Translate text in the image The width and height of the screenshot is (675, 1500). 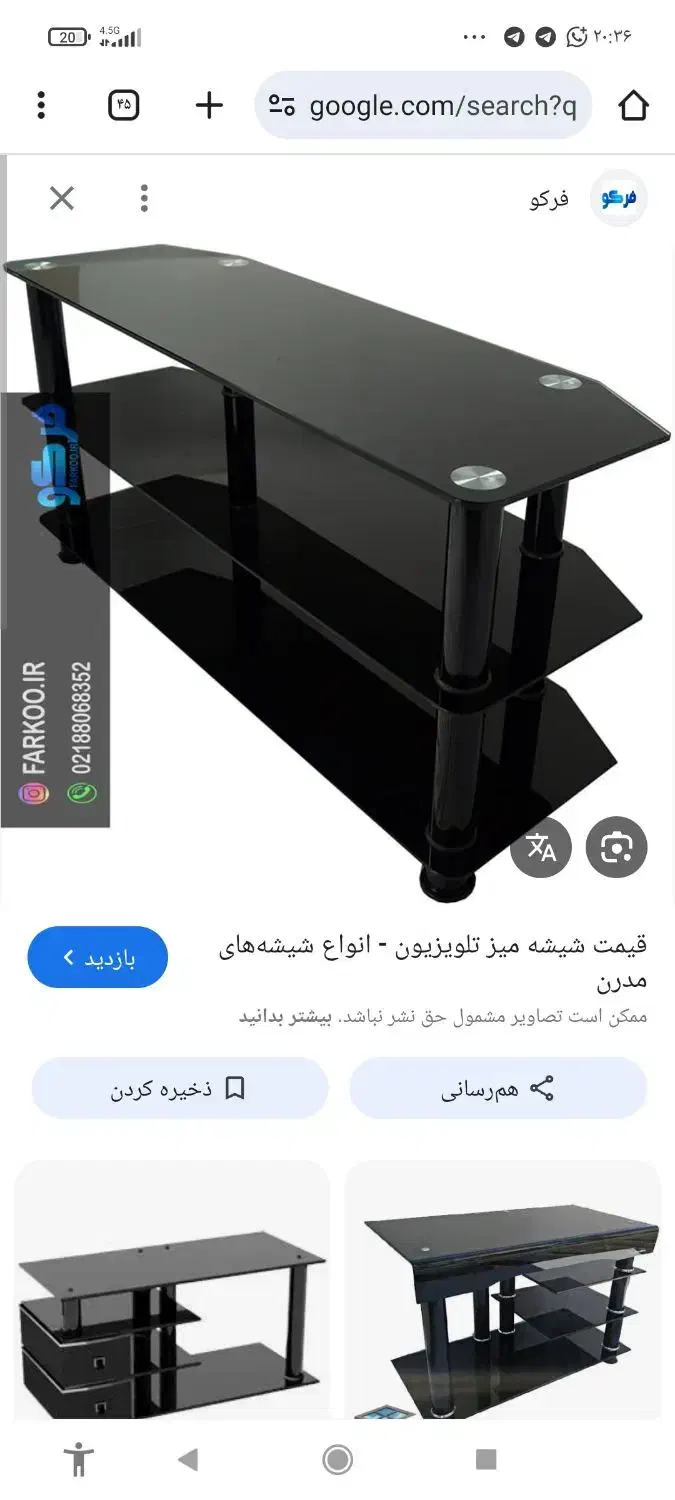tap(541, 848)
